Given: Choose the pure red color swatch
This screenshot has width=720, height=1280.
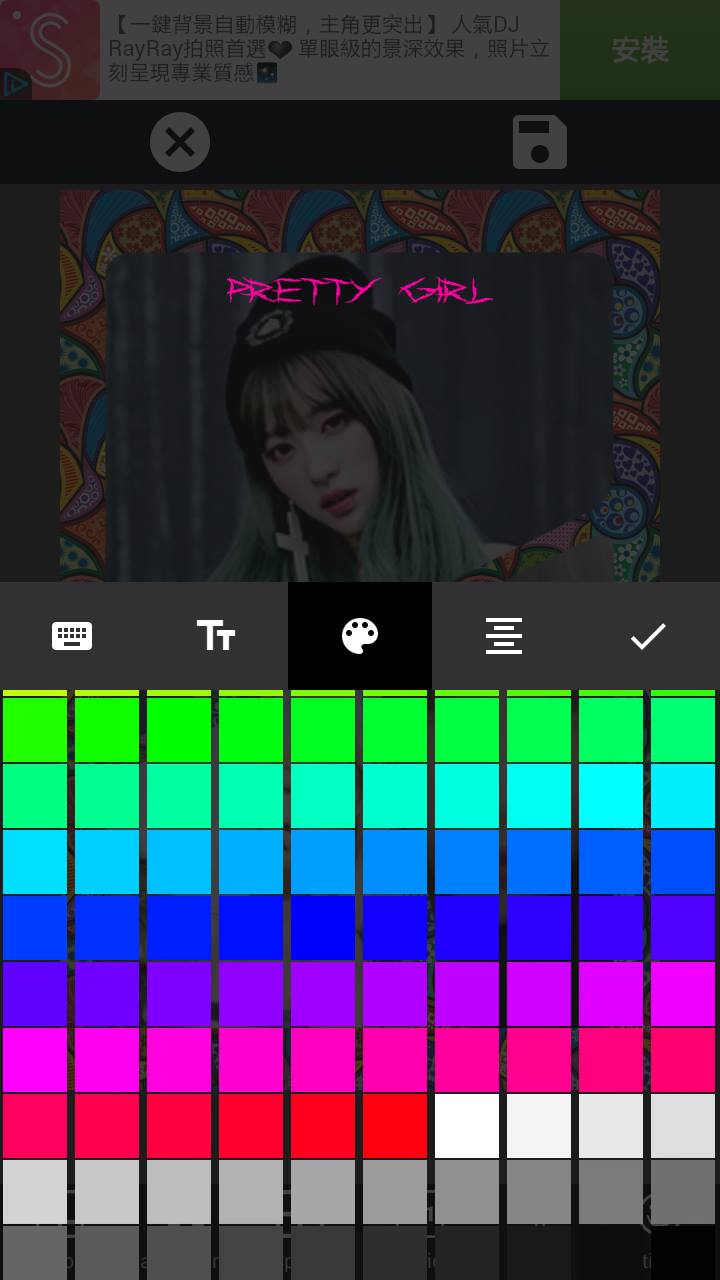Looking at the screenshot, I should (x=395, y=1126).
